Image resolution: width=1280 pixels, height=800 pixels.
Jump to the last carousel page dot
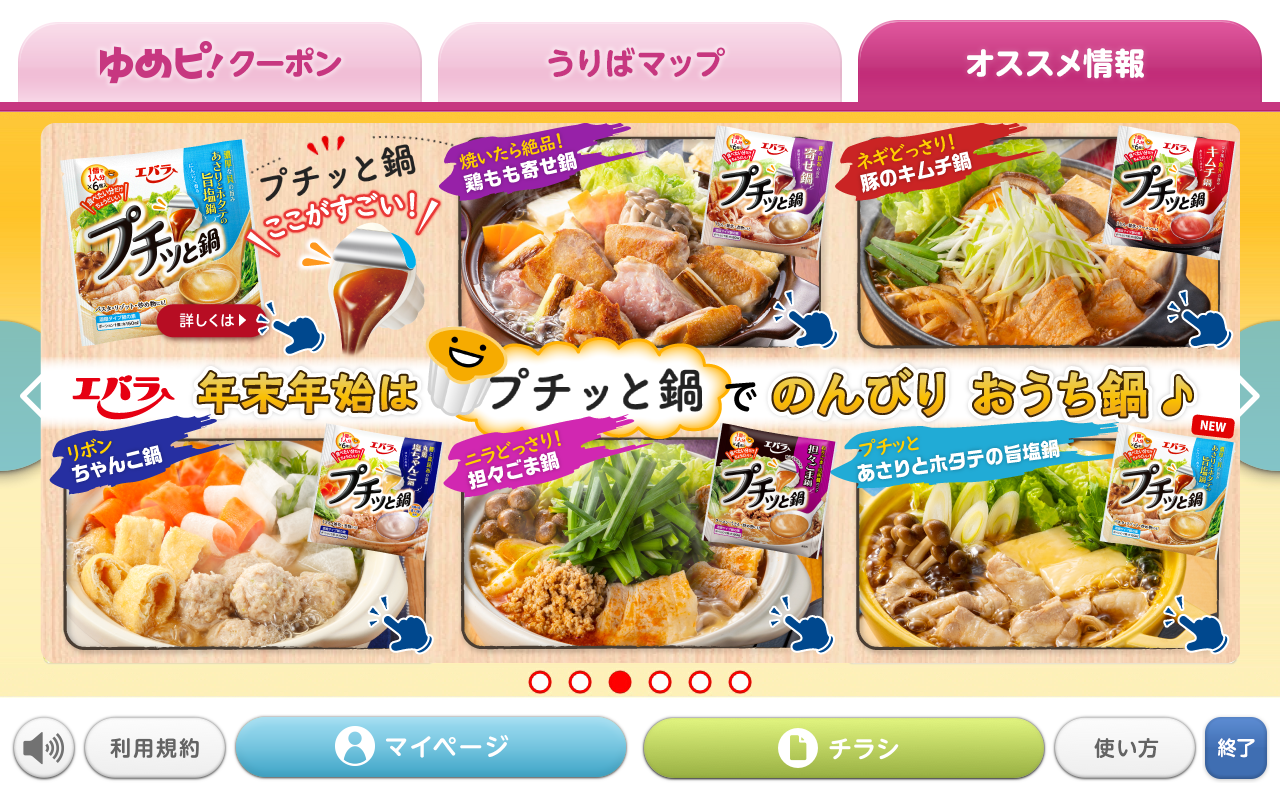click(x=740, y=682)
